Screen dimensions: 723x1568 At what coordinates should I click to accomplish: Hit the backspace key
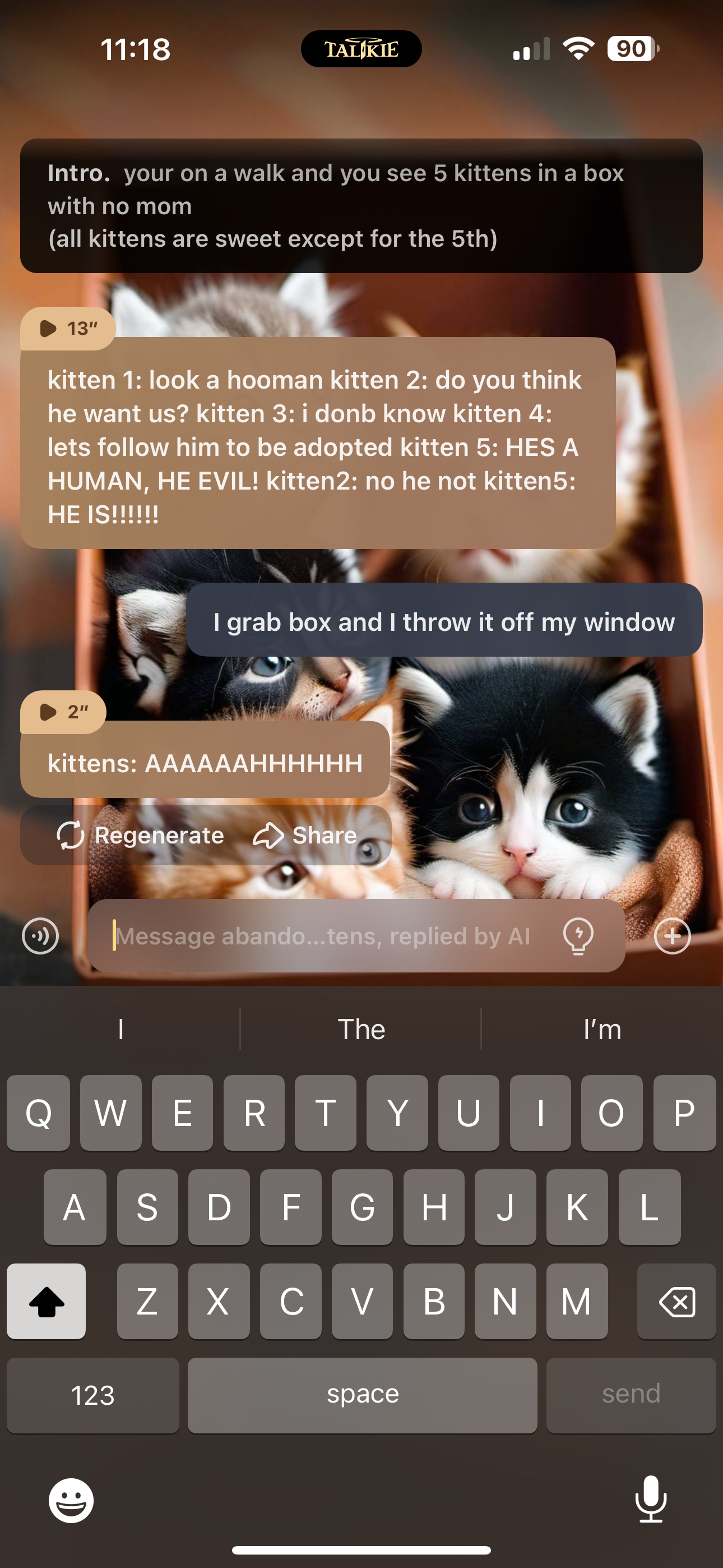676,1301
